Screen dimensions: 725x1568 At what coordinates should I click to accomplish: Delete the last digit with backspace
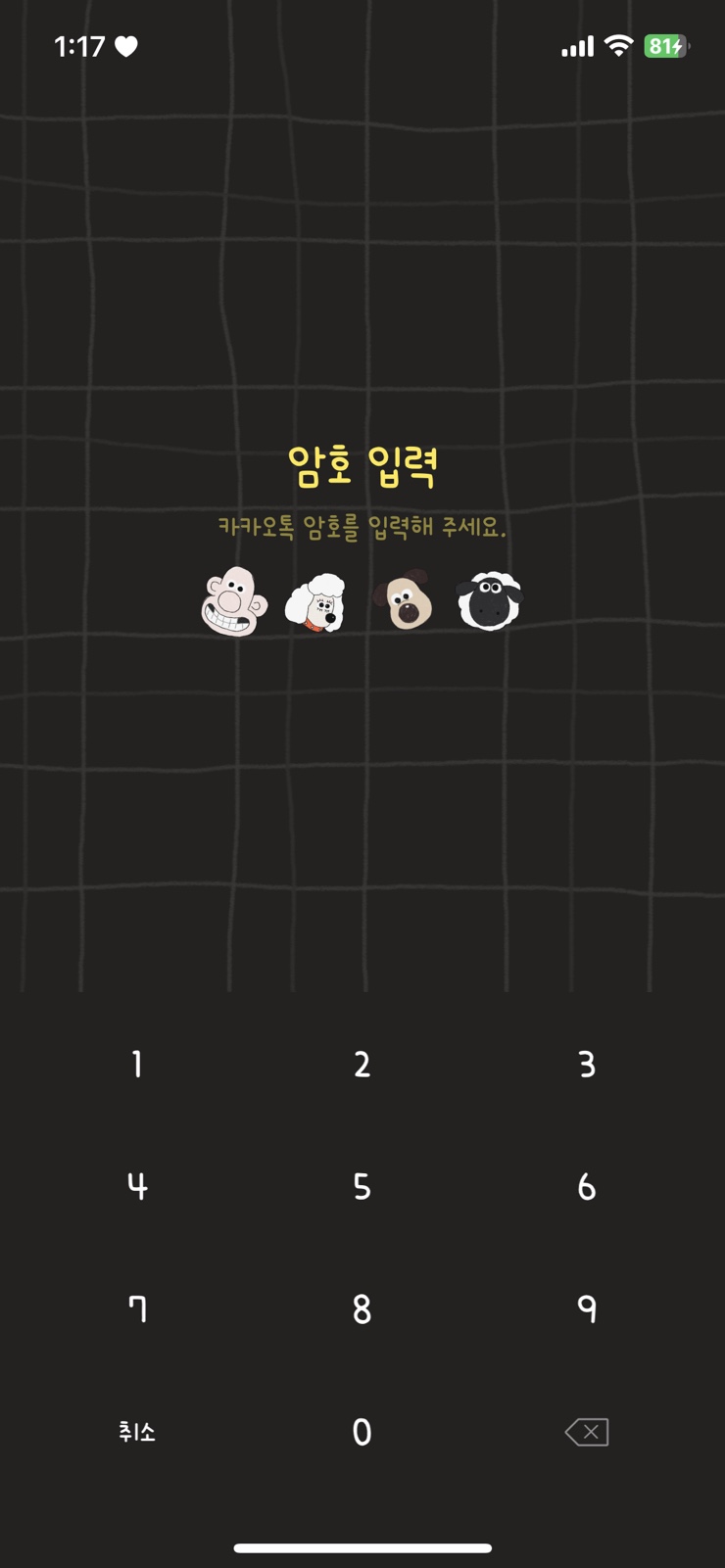(x=587, y=1432)
